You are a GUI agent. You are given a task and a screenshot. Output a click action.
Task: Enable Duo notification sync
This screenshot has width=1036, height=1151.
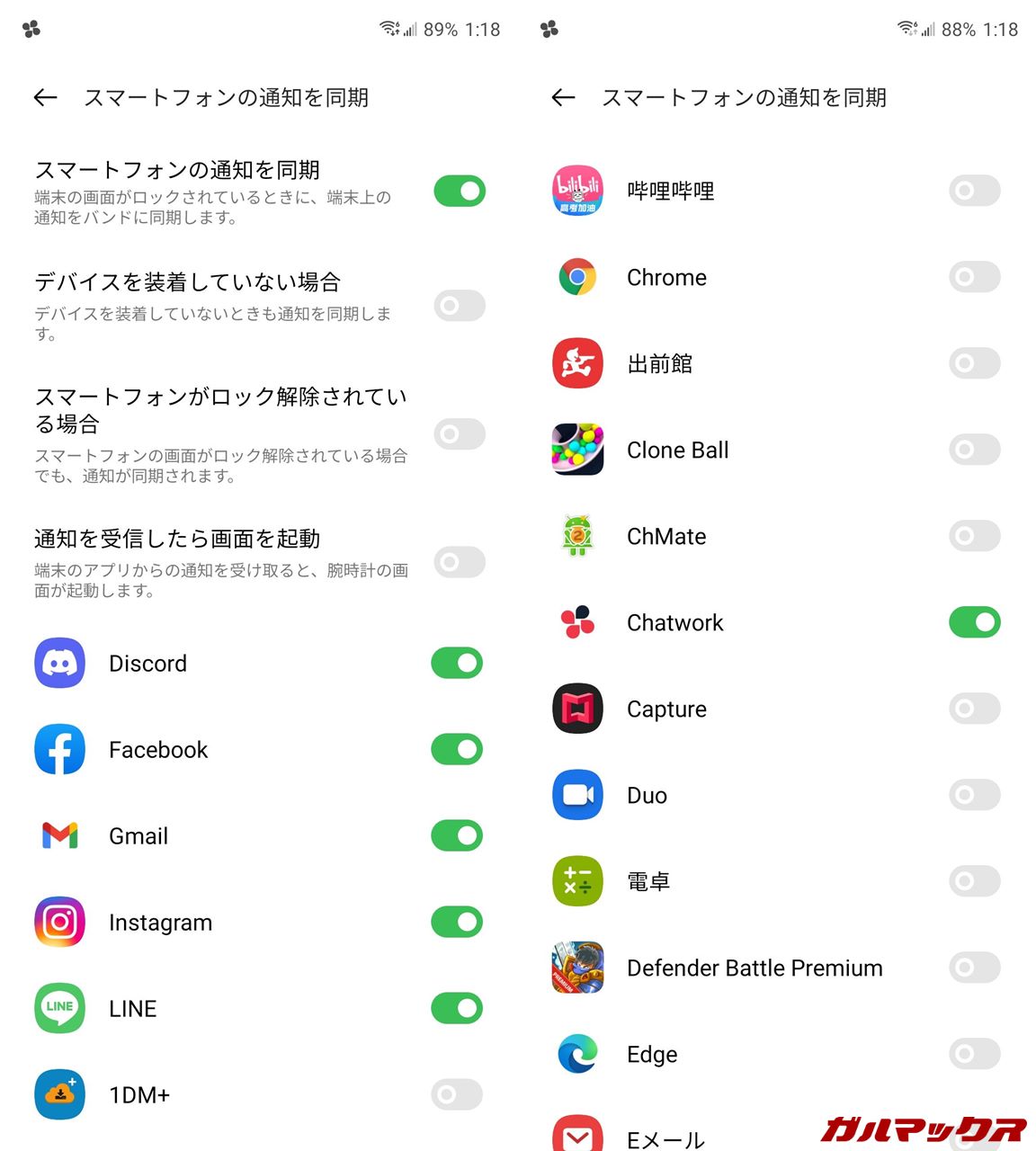coord(975,795)
